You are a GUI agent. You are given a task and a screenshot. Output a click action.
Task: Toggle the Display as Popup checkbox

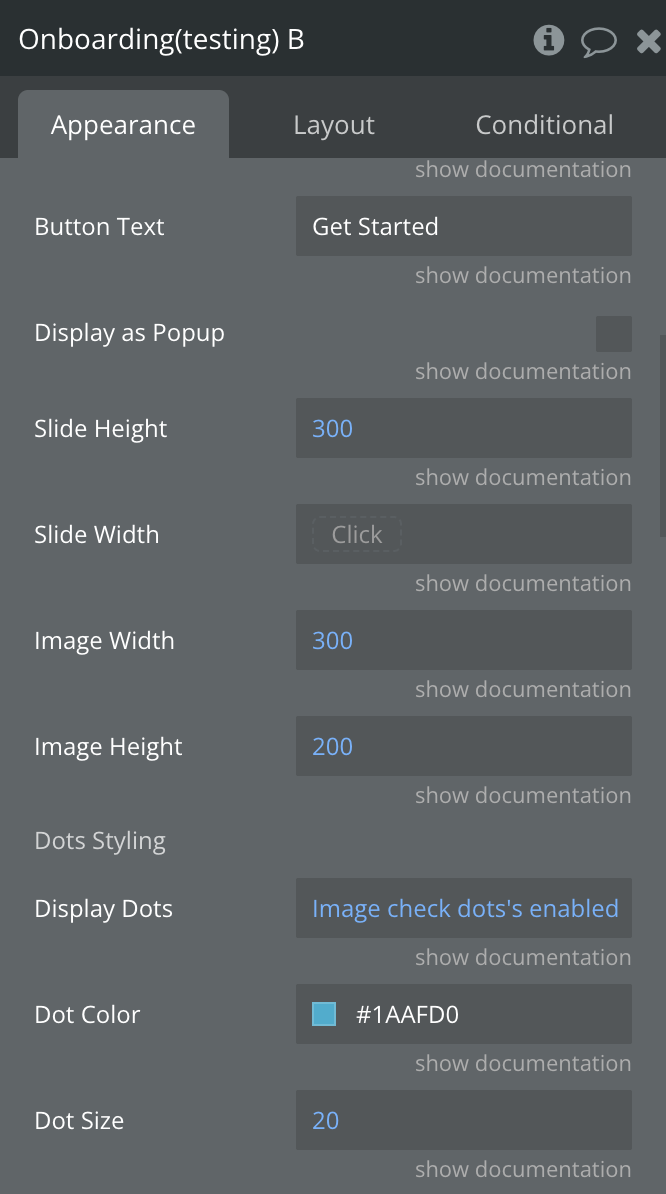tap(613, 334)
